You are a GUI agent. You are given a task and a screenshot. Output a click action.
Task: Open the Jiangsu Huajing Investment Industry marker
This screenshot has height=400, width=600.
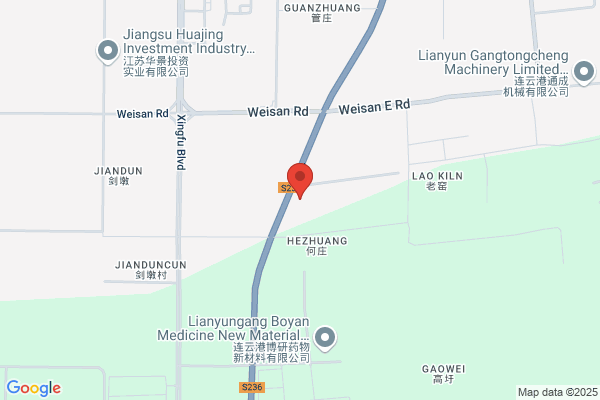[108, 51]
